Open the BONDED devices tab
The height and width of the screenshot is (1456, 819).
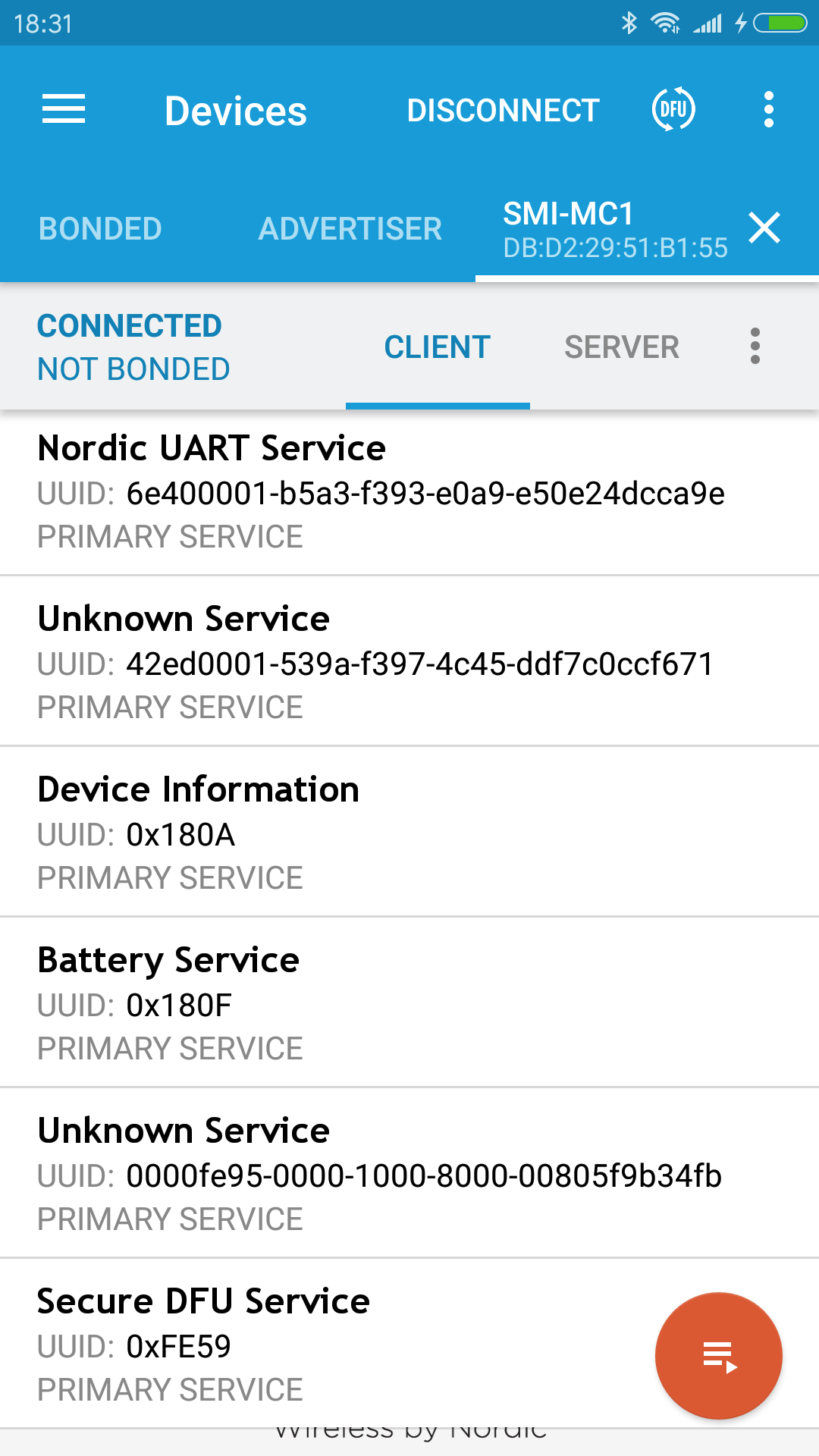coord(99,227)
